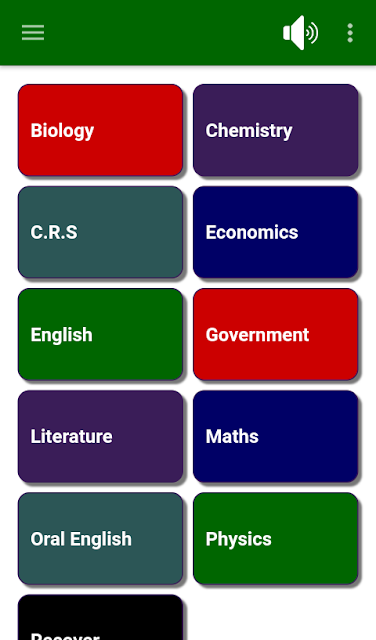Screen dimensions: 376x640
Task: Tap the speaker sound icon
Action: tap(300, 33)
